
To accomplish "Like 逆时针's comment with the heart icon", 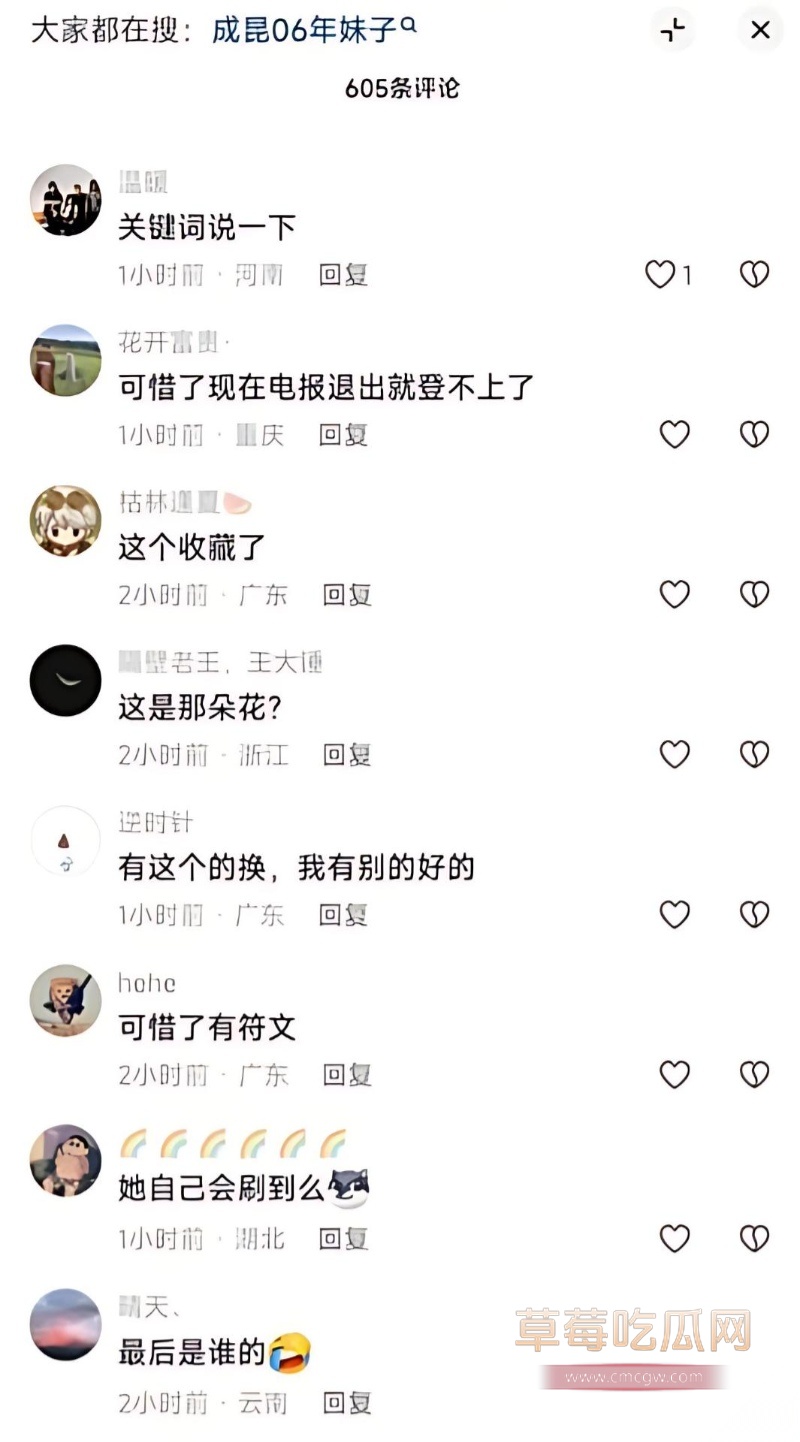I will coord(674,914).
